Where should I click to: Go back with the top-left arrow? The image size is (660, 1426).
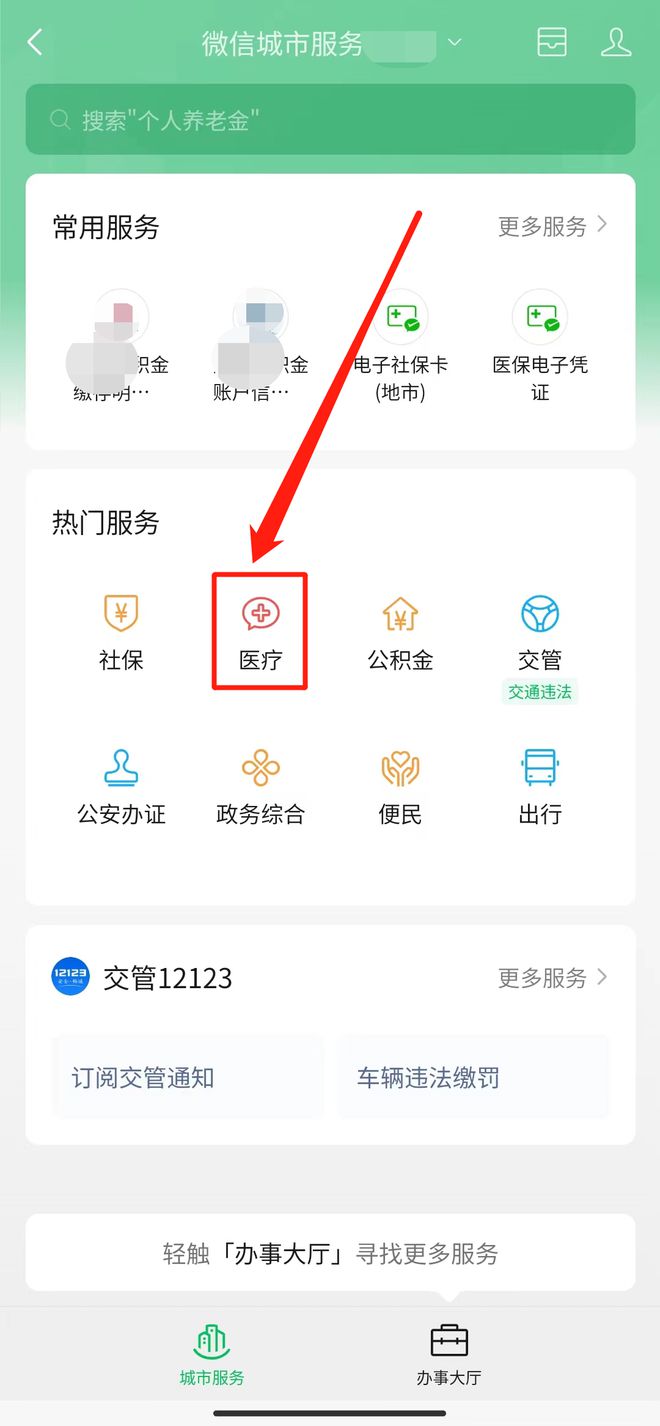coord(36,43)
